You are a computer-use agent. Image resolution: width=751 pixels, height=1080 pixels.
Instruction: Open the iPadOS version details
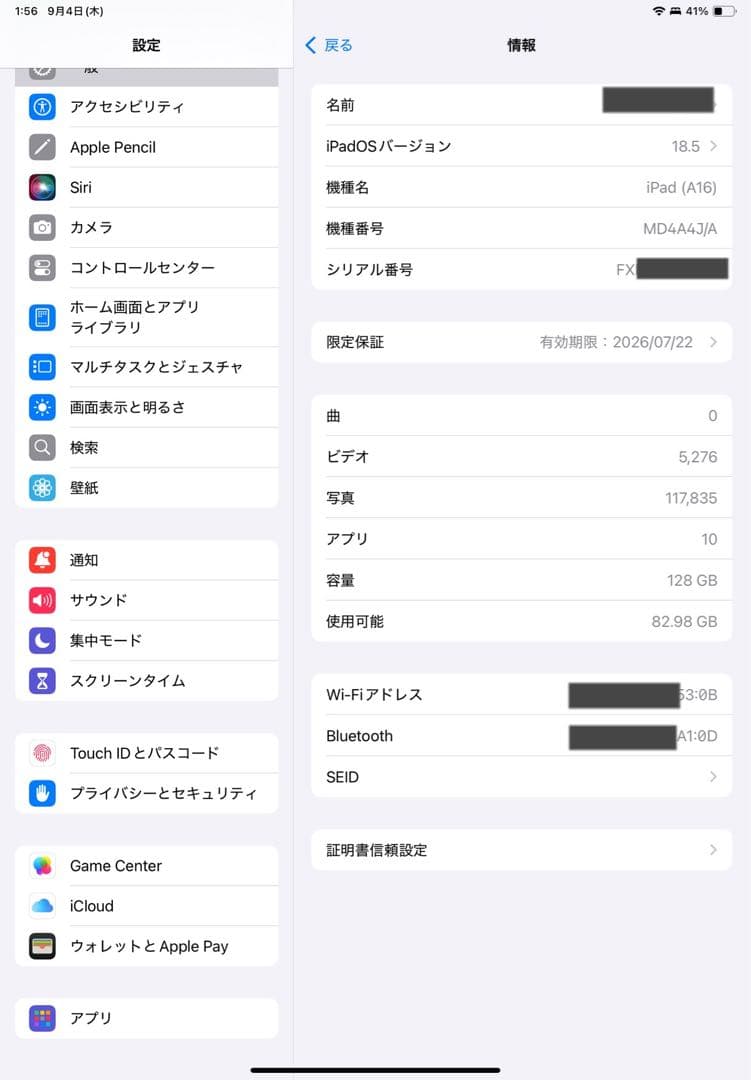pos(520,145)
